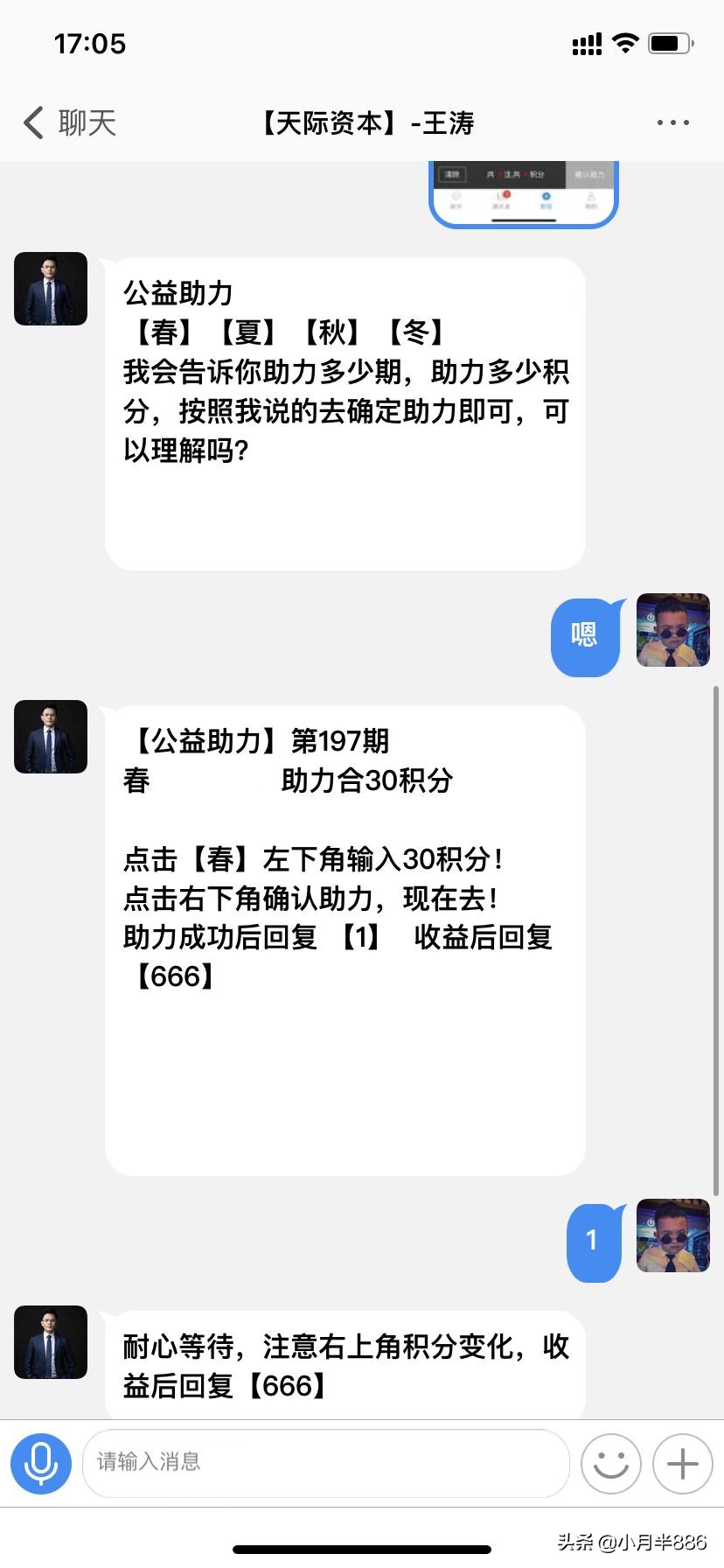Tap the microphone voice input icon

pos(40,1462)
